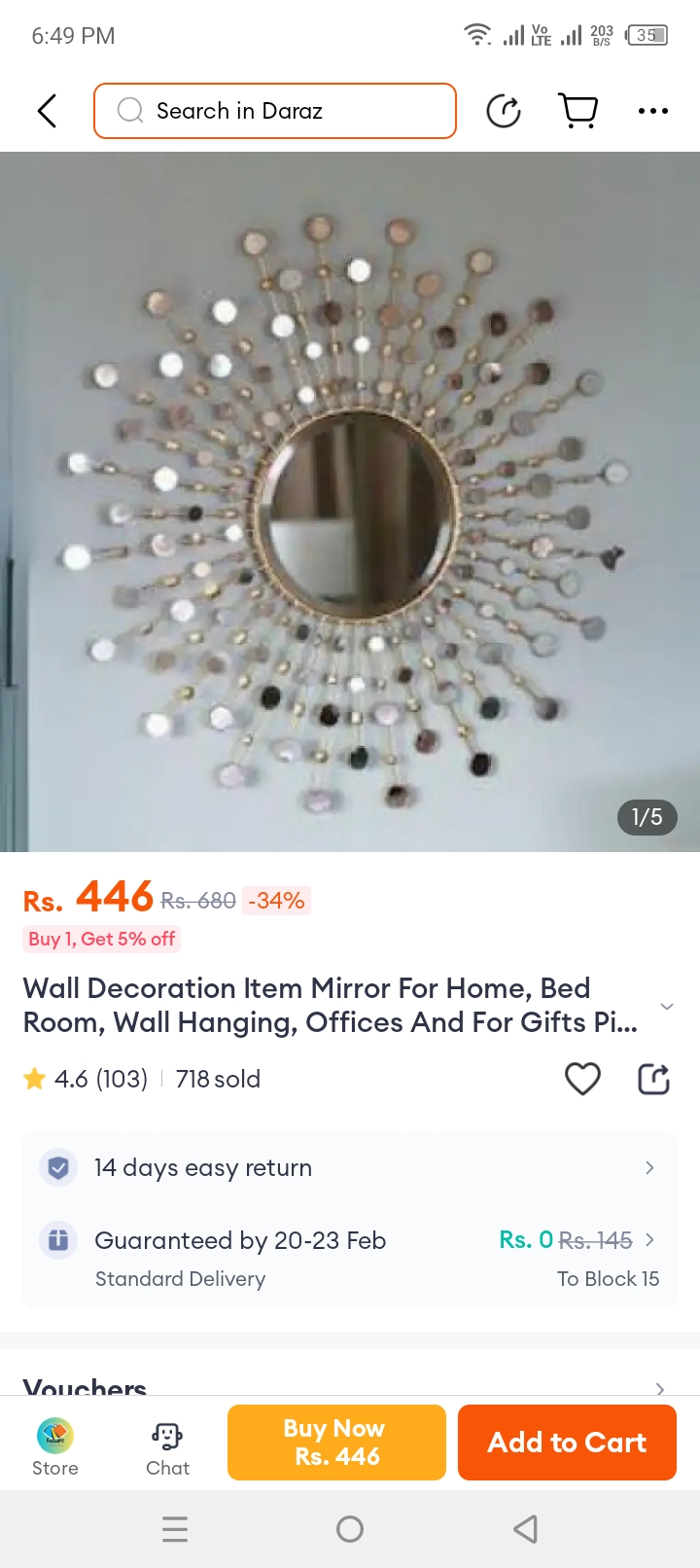Go back using the top arrow
Viewport: 700px width, 1568px height.
click(47, 111)
